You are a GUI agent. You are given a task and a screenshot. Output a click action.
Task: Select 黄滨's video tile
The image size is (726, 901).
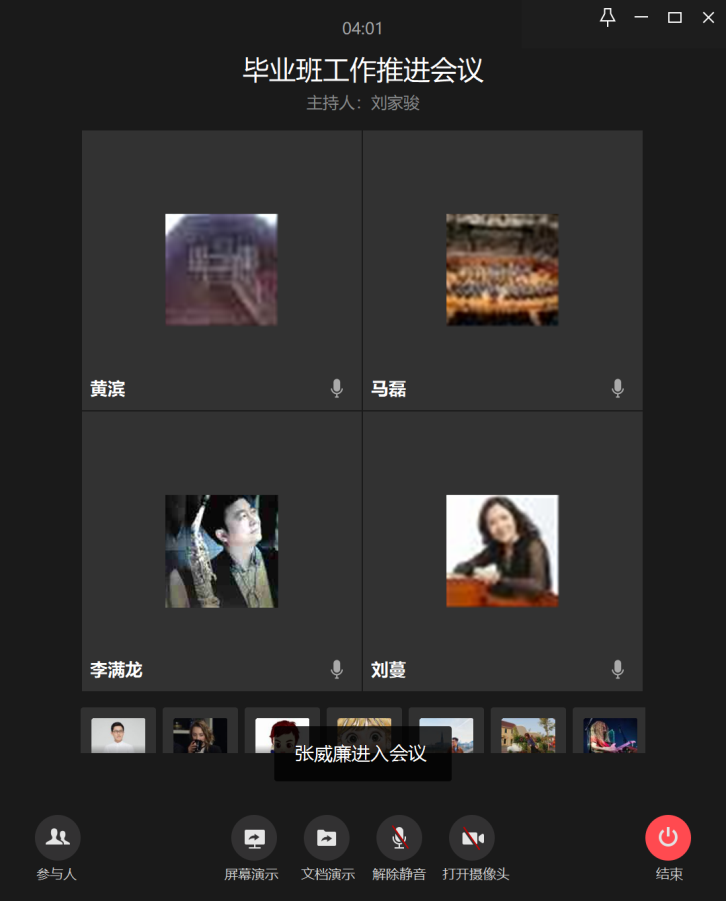(x=221, y=270)
